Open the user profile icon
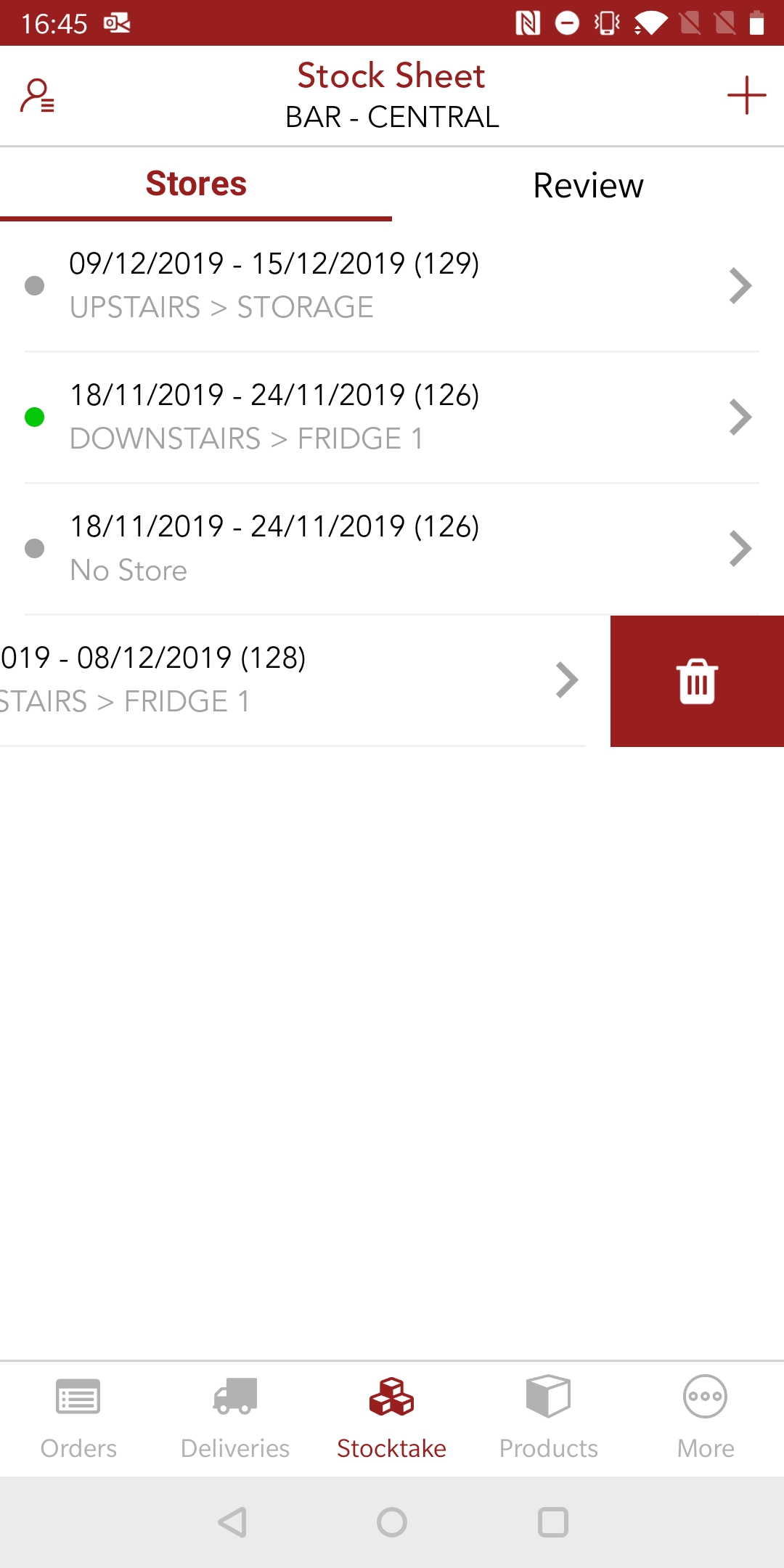The image size is (784, 1568). [x=37, y=96]
